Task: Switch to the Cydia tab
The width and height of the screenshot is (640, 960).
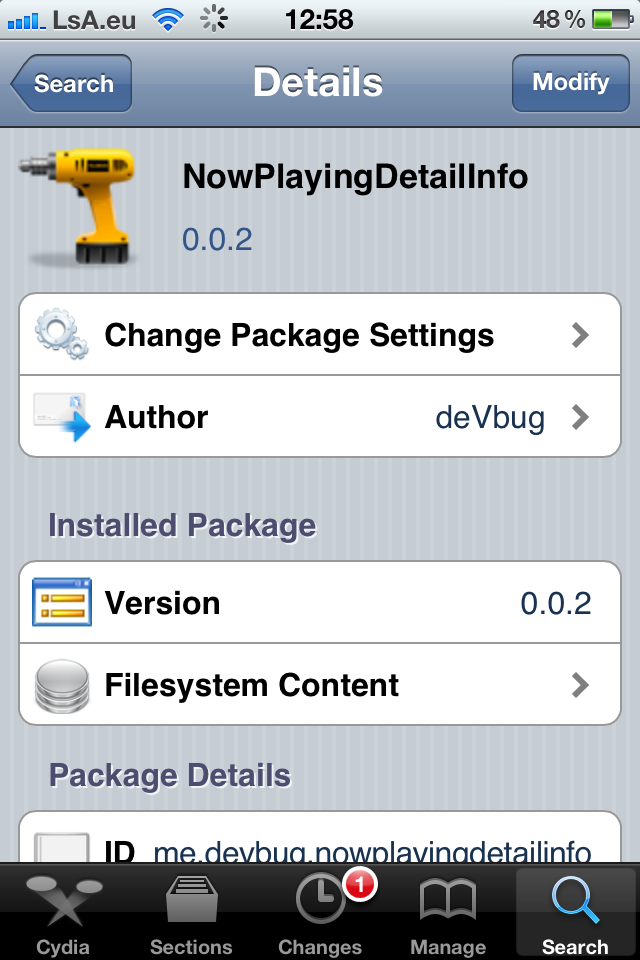Action: pos(63,912)
